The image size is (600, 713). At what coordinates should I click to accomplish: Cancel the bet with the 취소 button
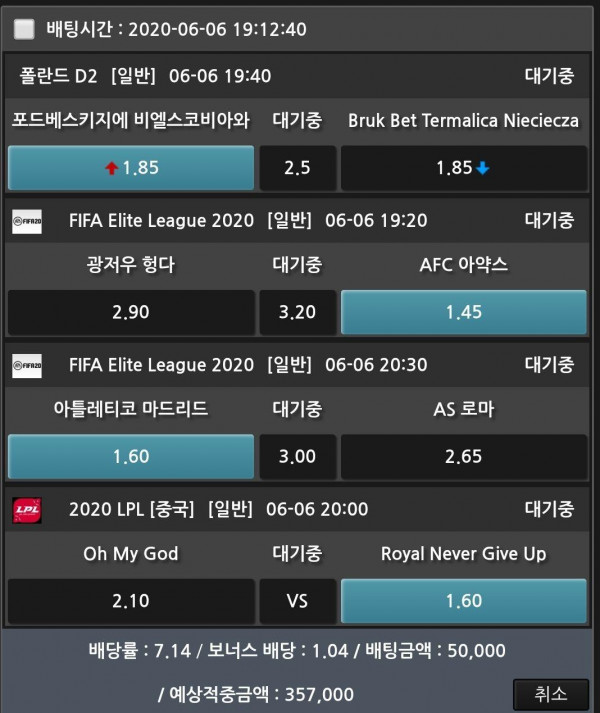pos(550,693)
